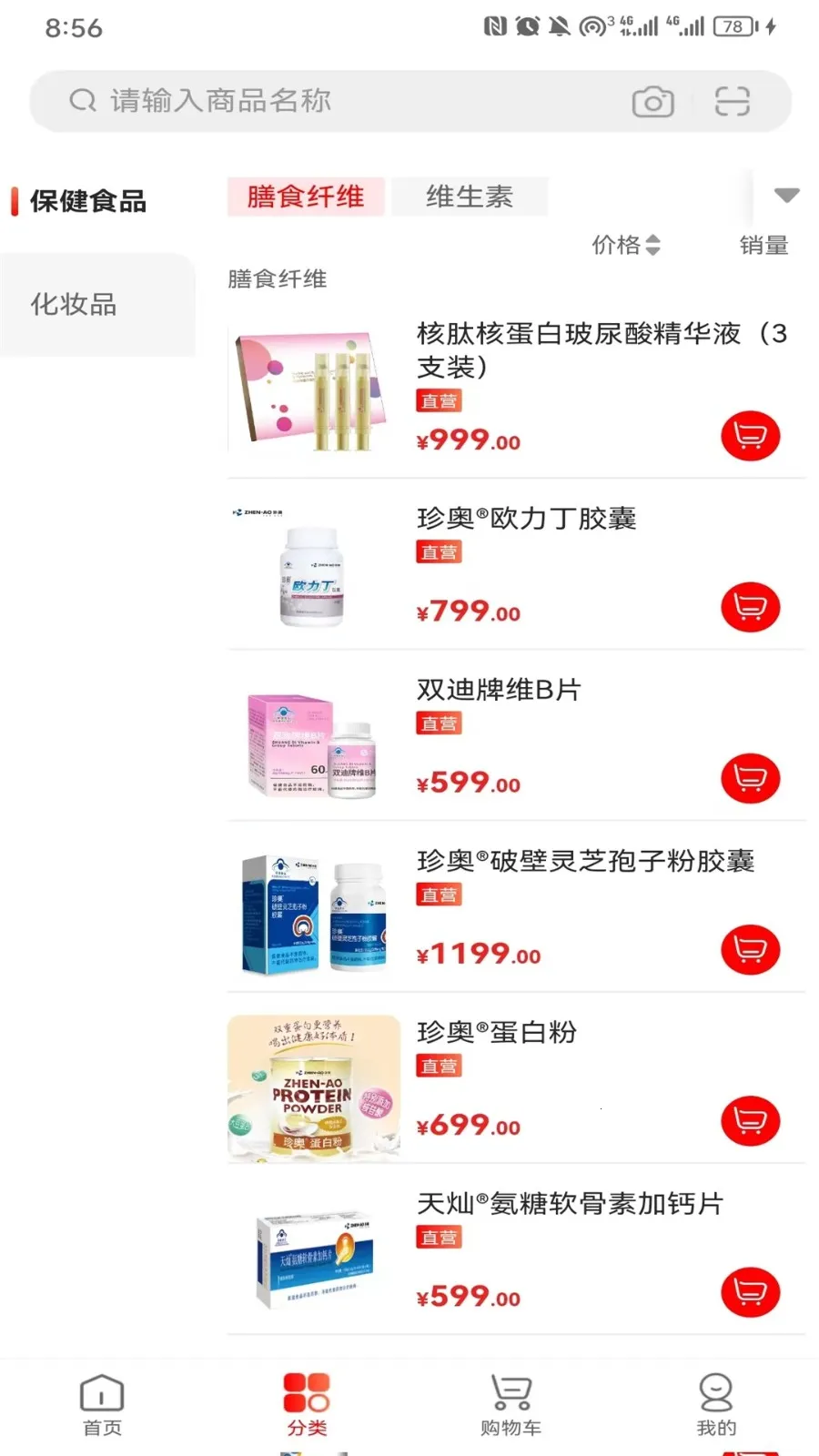The image size is (819, 1456).
Task: Expand the subcategory dropdown arrow
Action: pyautogui.click(x=786, y=195)
